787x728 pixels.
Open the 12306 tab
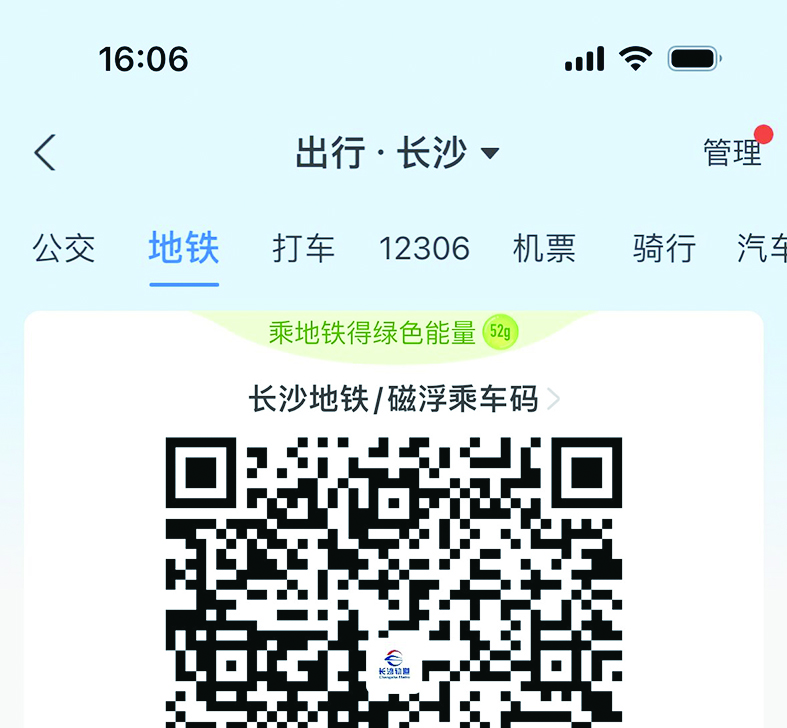pyautogui.click(x=424, y=248)
